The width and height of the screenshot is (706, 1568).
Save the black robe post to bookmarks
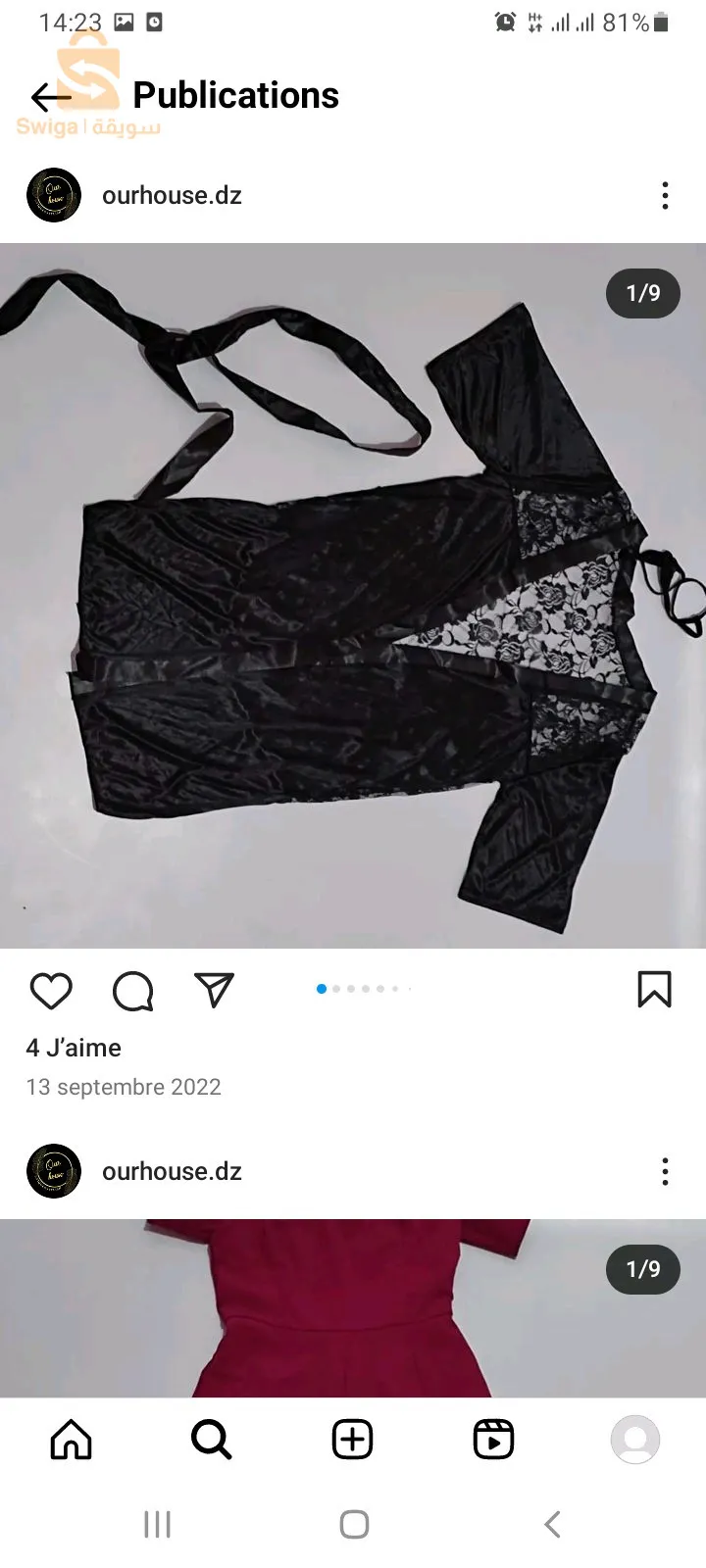point(654,990)
